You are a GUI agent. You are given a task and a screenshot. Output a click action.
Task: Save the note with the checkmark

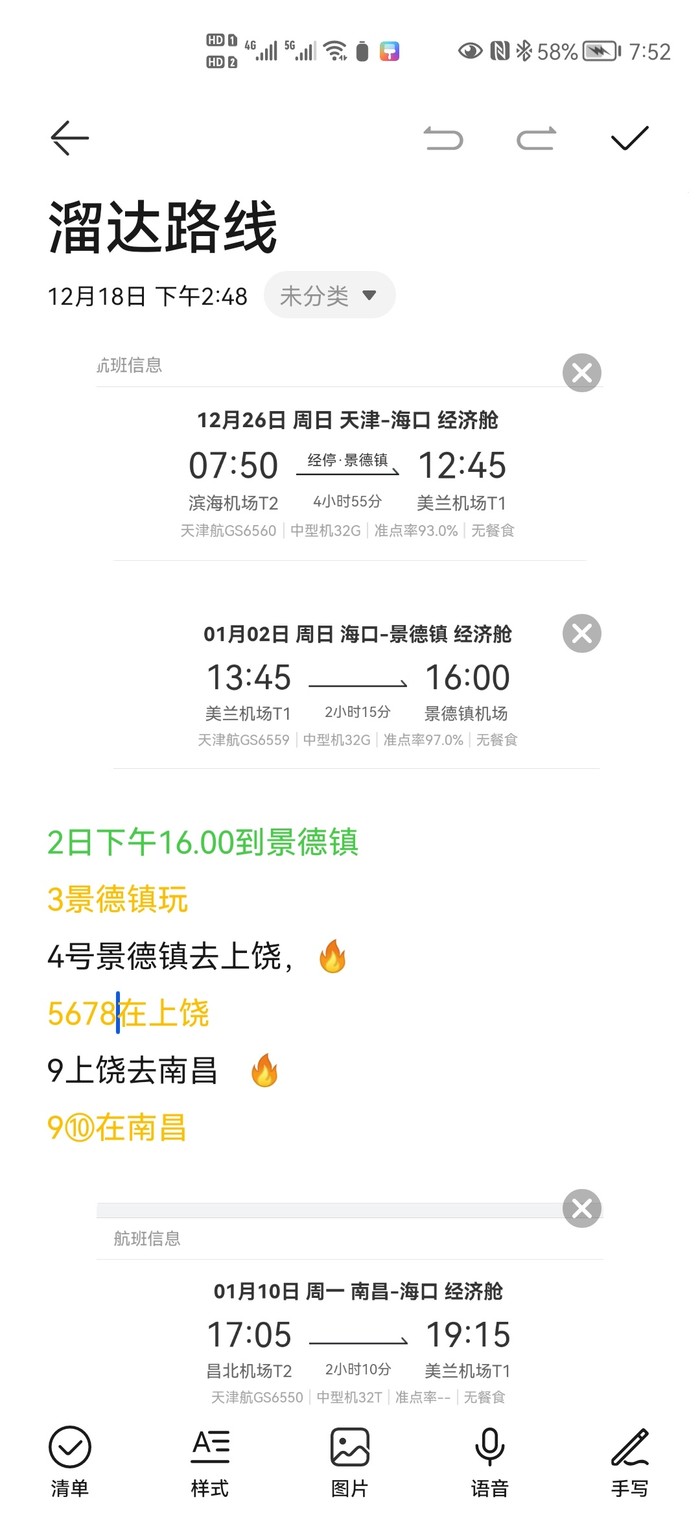630,138
